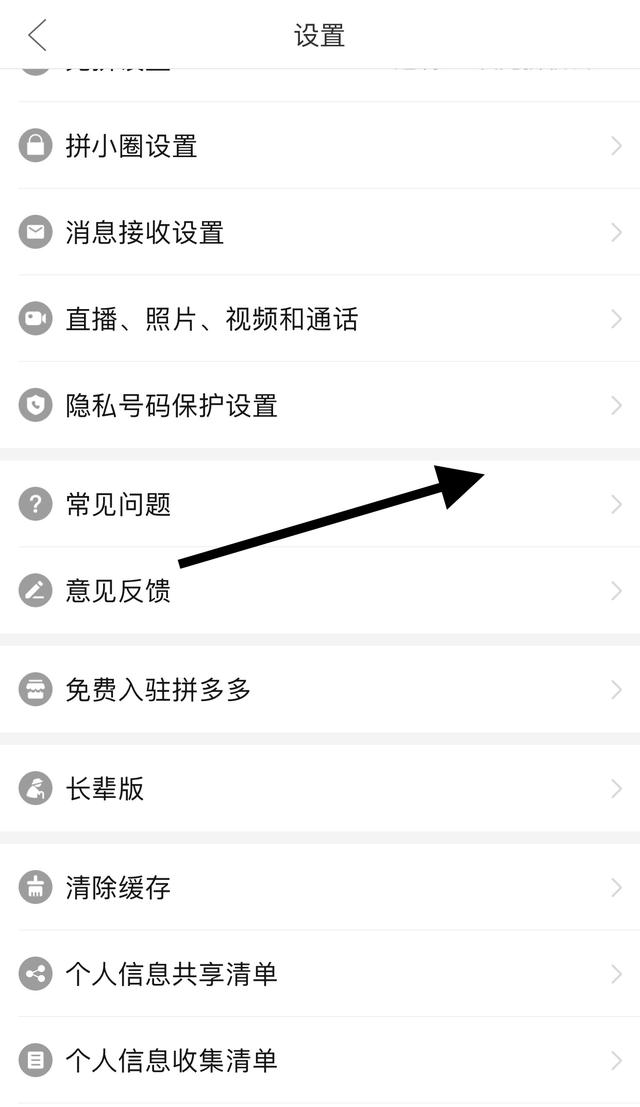Open 隐私号码保护设置
The image size is (640, 1107).
tap(320, 405)
